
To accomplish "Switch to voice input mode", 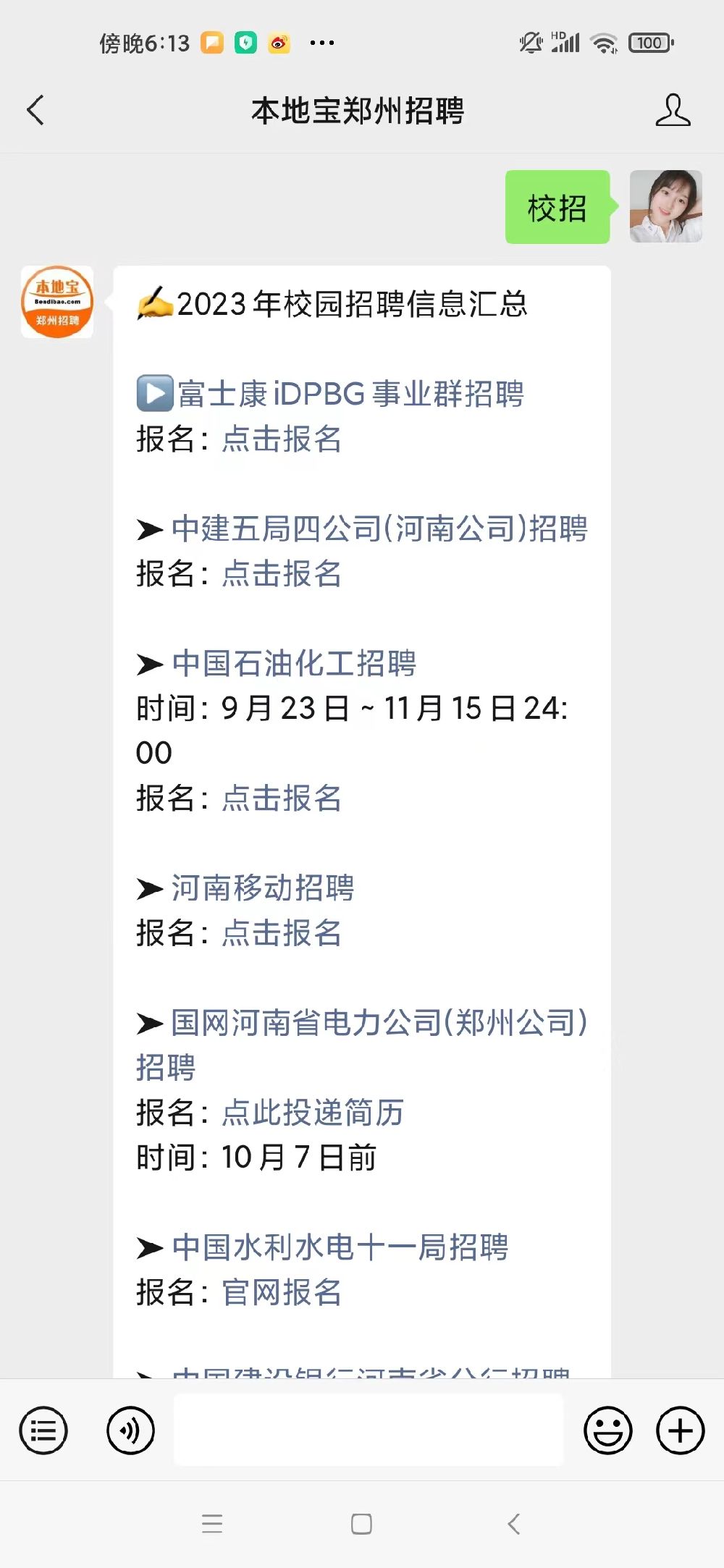I will (x=130, y=1430).
